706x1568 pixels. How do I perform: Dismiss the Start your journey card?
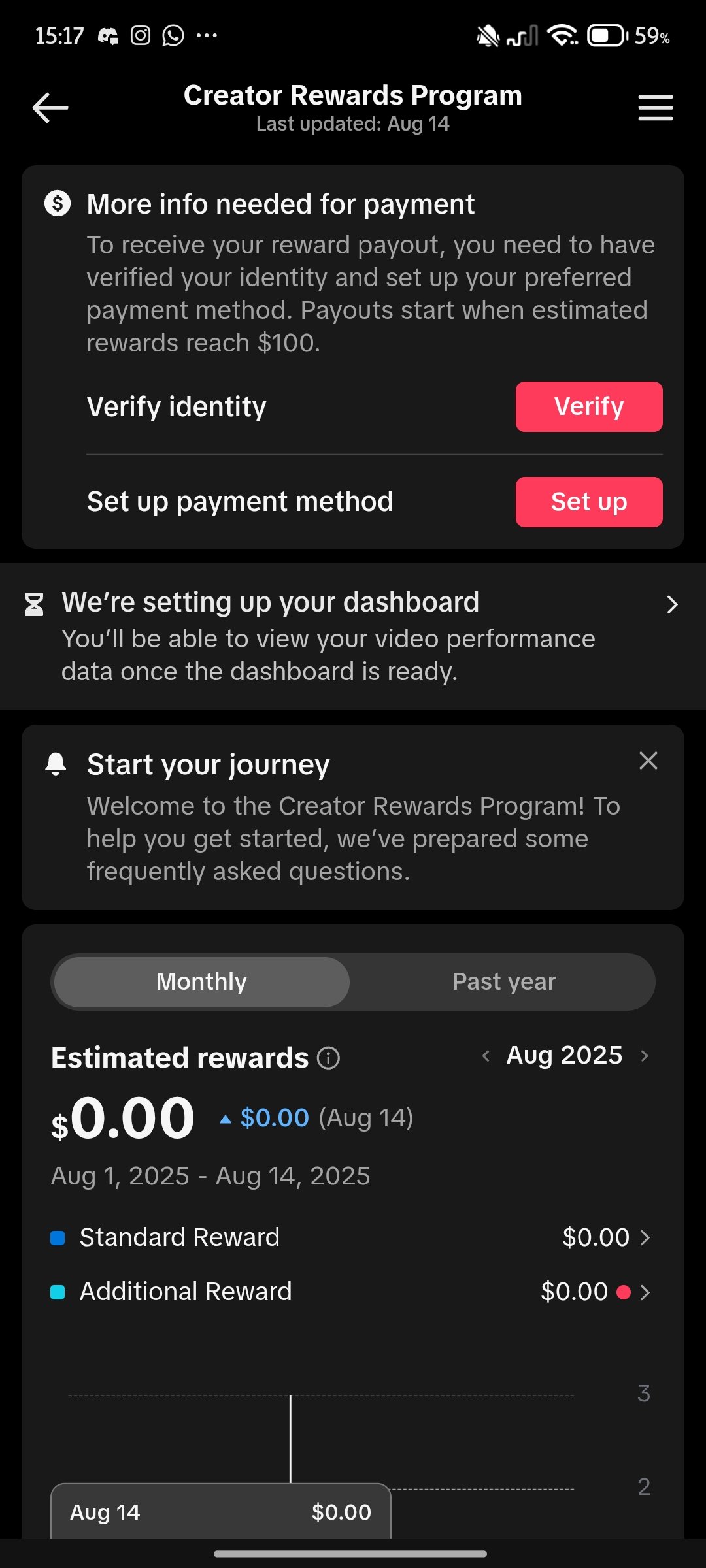648,760
